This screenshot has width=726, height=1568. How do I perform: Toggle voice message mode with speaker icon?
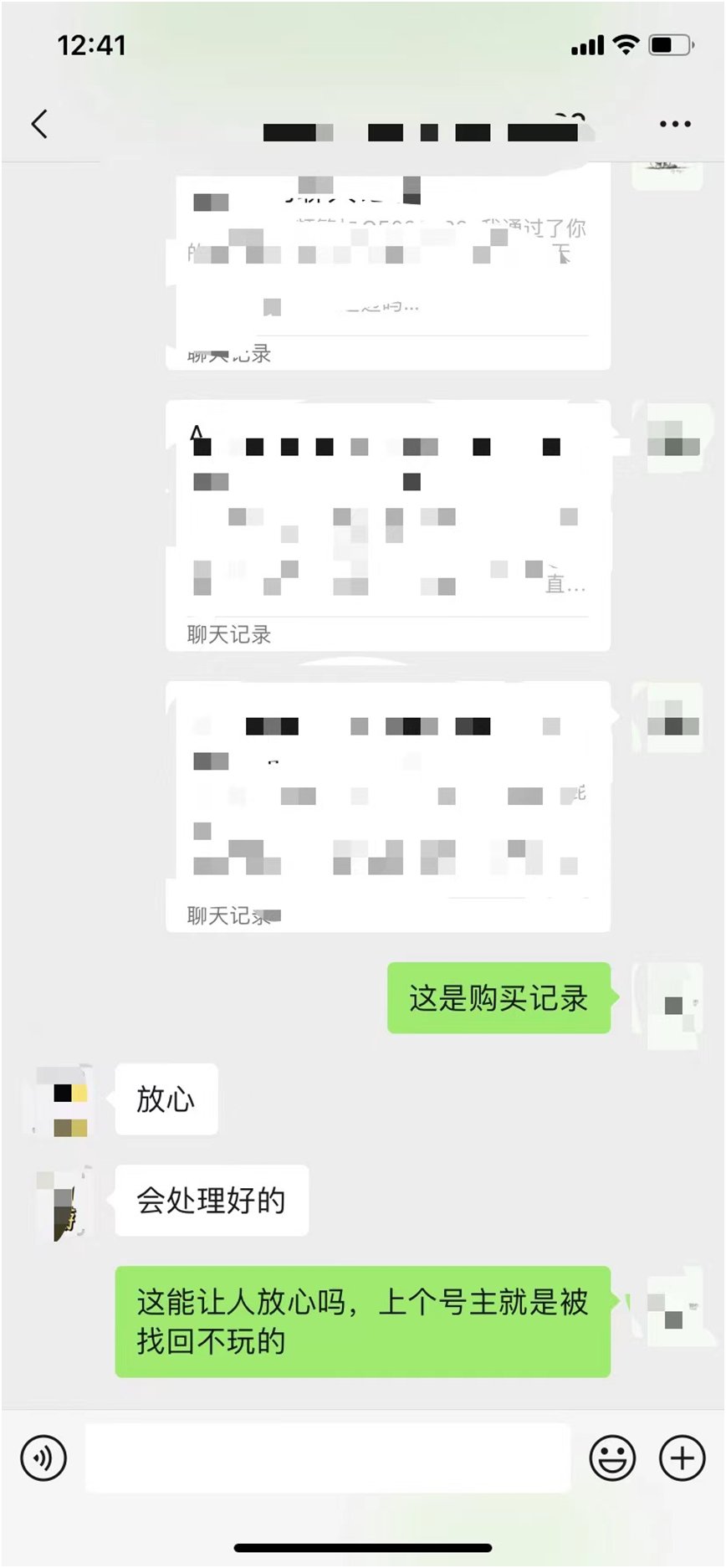tap(43, 1456)
